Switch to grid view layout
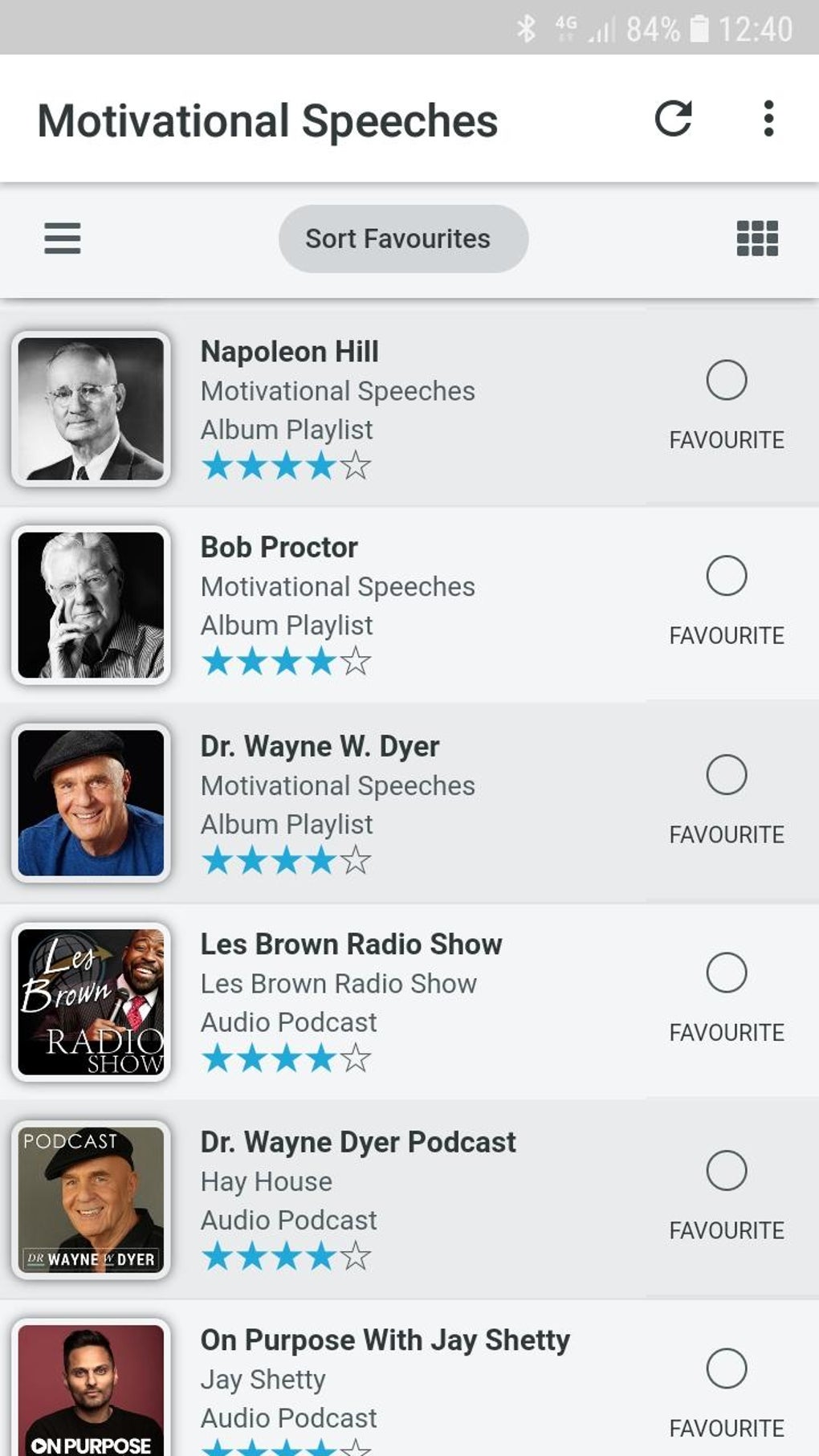Viewport: 819px width, 1456px height. pyautogui.click(x=757, y=239)
